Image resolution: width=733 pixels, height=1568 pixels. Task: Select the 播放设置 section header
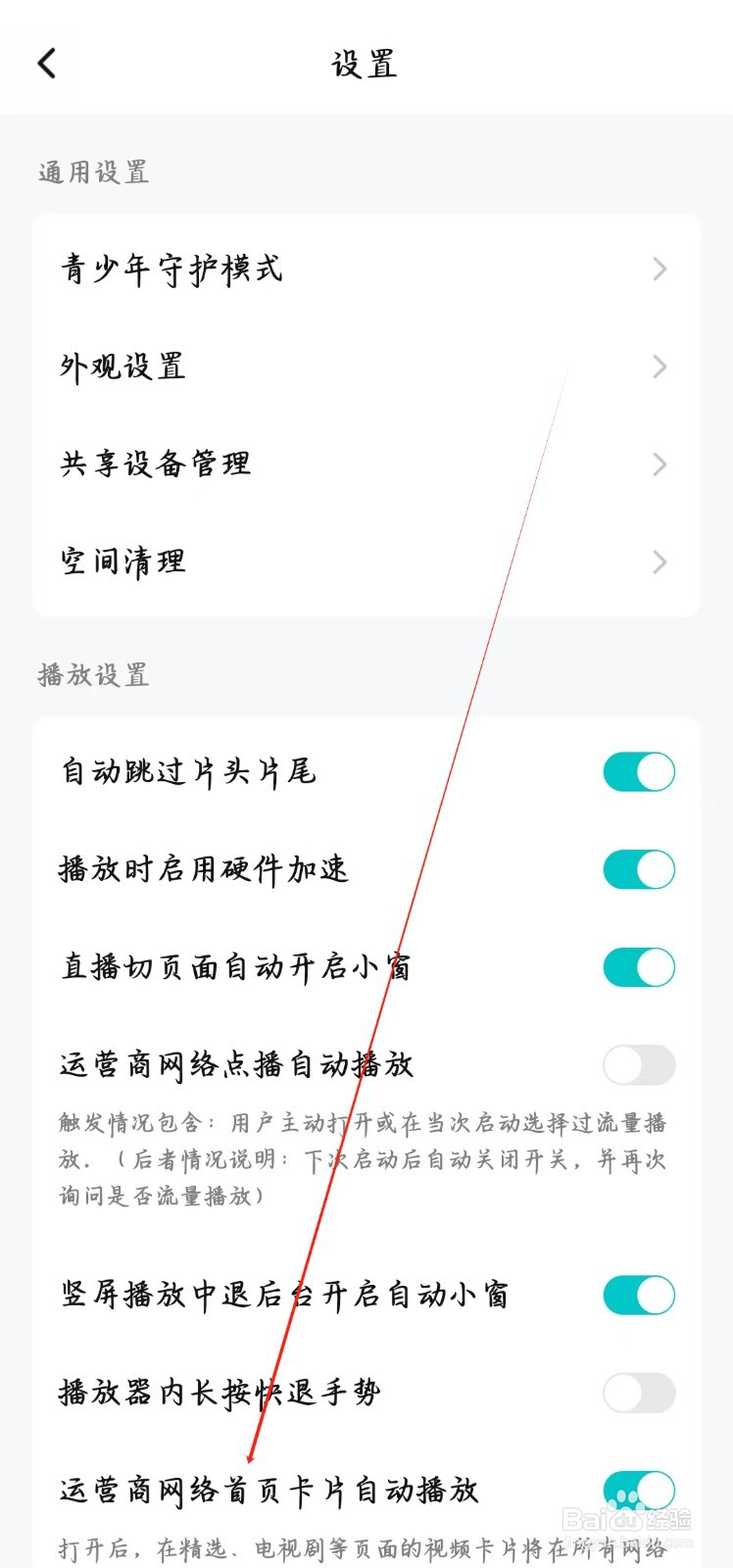pos(93,674)
